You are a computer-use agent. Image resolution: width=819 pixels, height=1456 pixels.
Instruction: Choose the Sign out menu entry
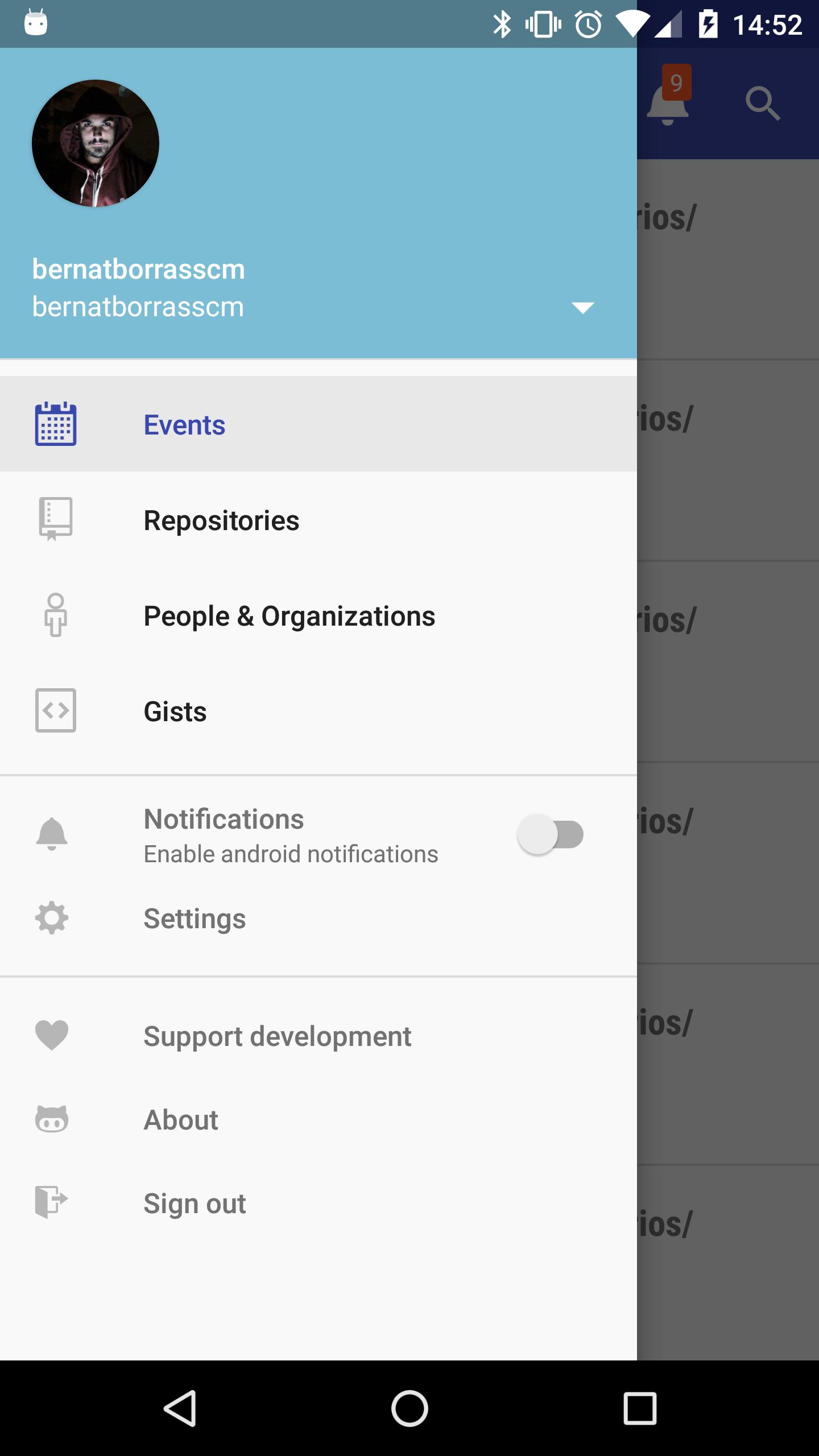point(194,1202)
